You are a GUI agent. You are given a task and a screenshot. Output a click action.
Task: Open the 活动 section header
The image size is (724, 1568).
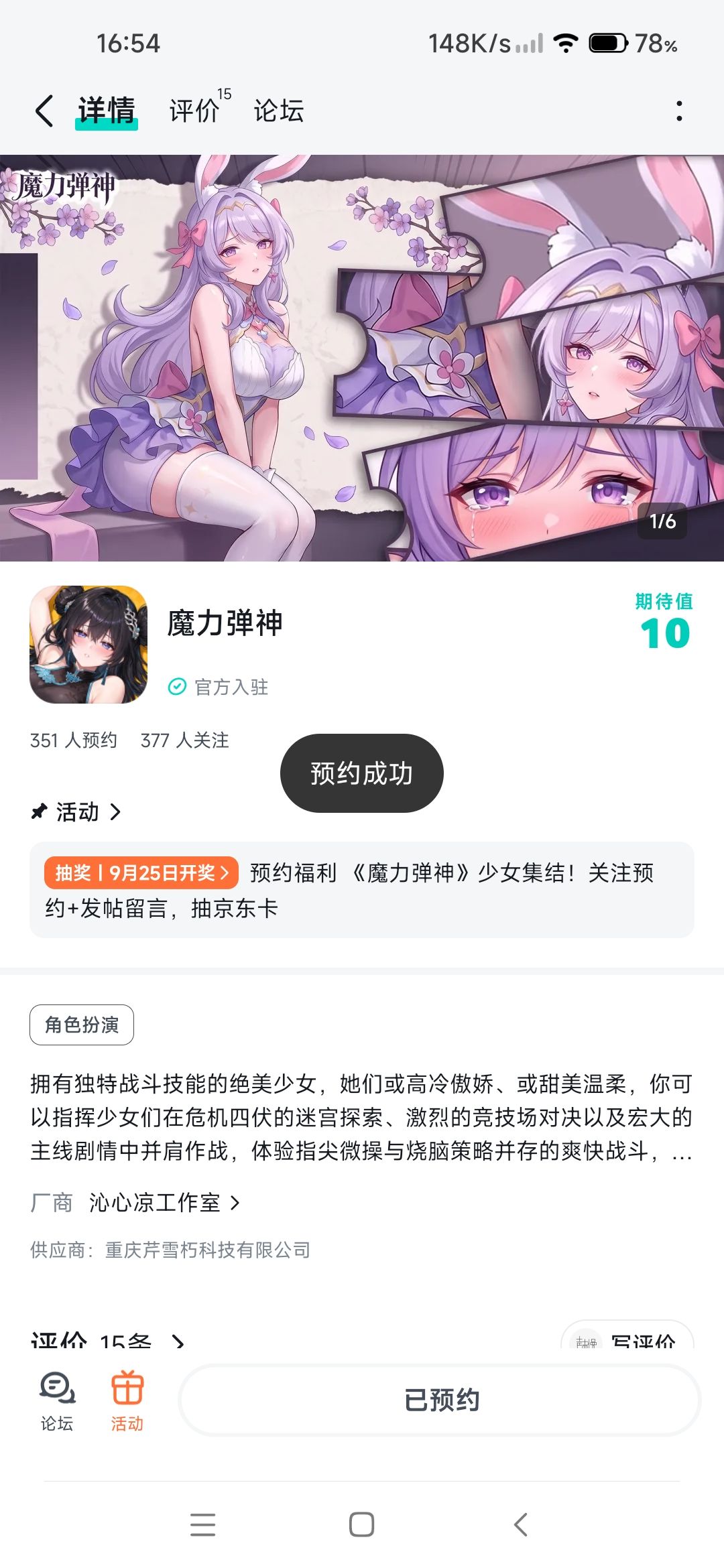coord(76,811)
